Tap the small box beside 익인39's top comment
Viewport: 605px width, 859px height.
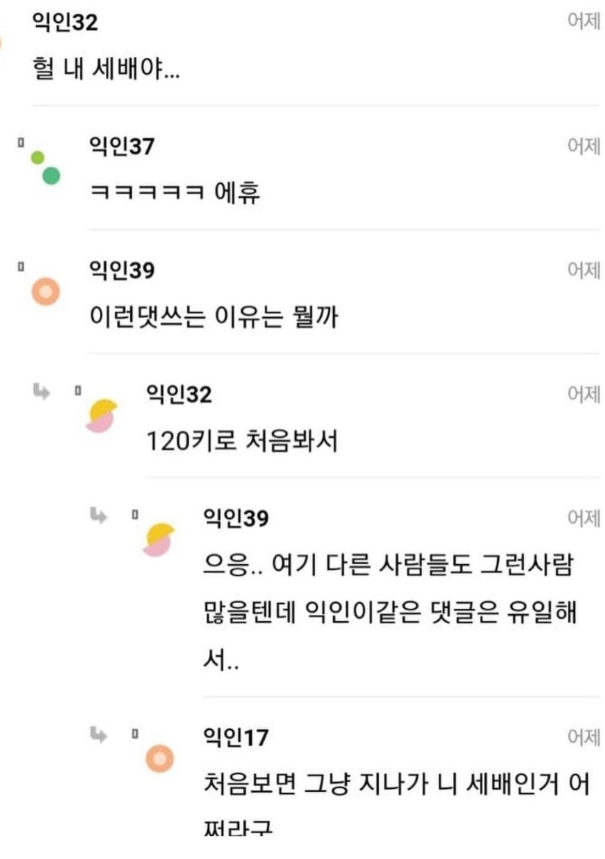click(20, 268)
